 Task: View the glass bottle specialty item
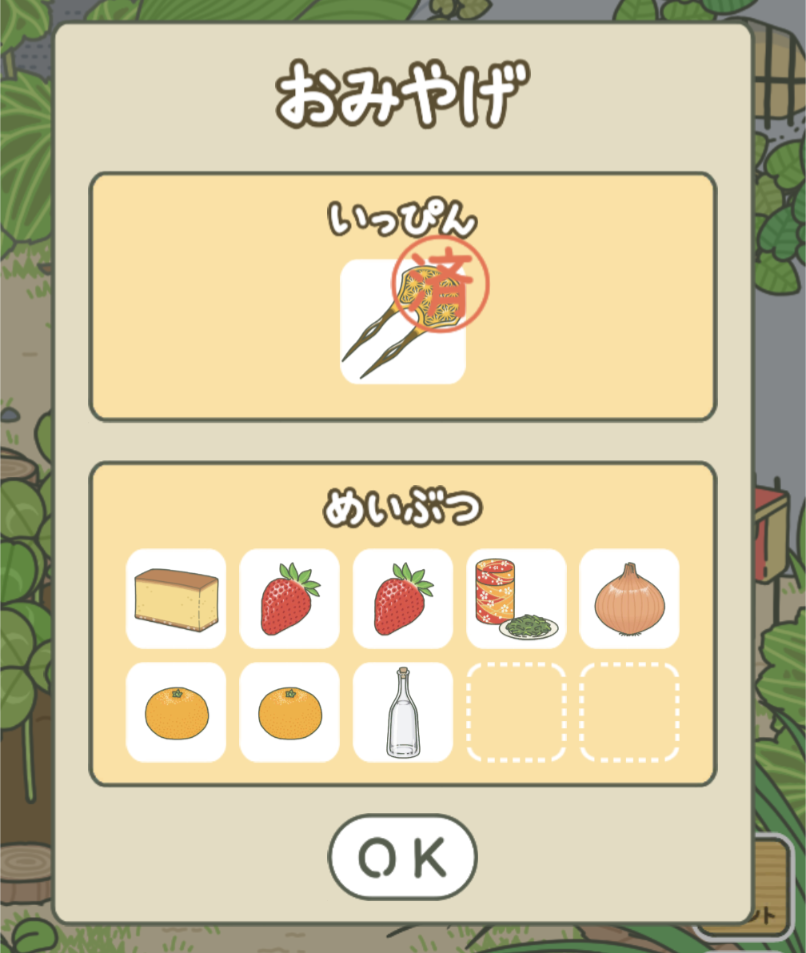coord(402,712)
